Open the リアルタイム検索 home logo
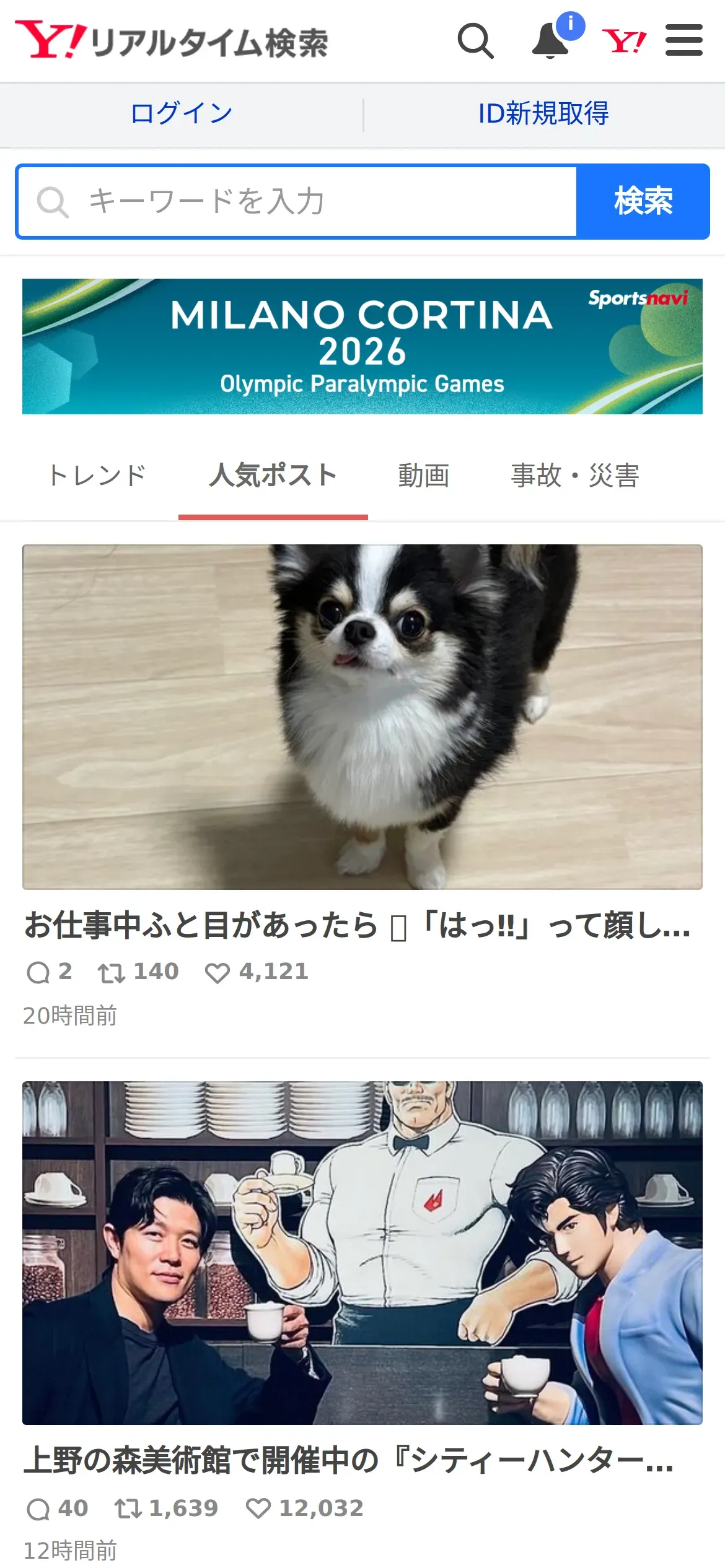This screenshot has width=725, height=1568. coord(172,41)
